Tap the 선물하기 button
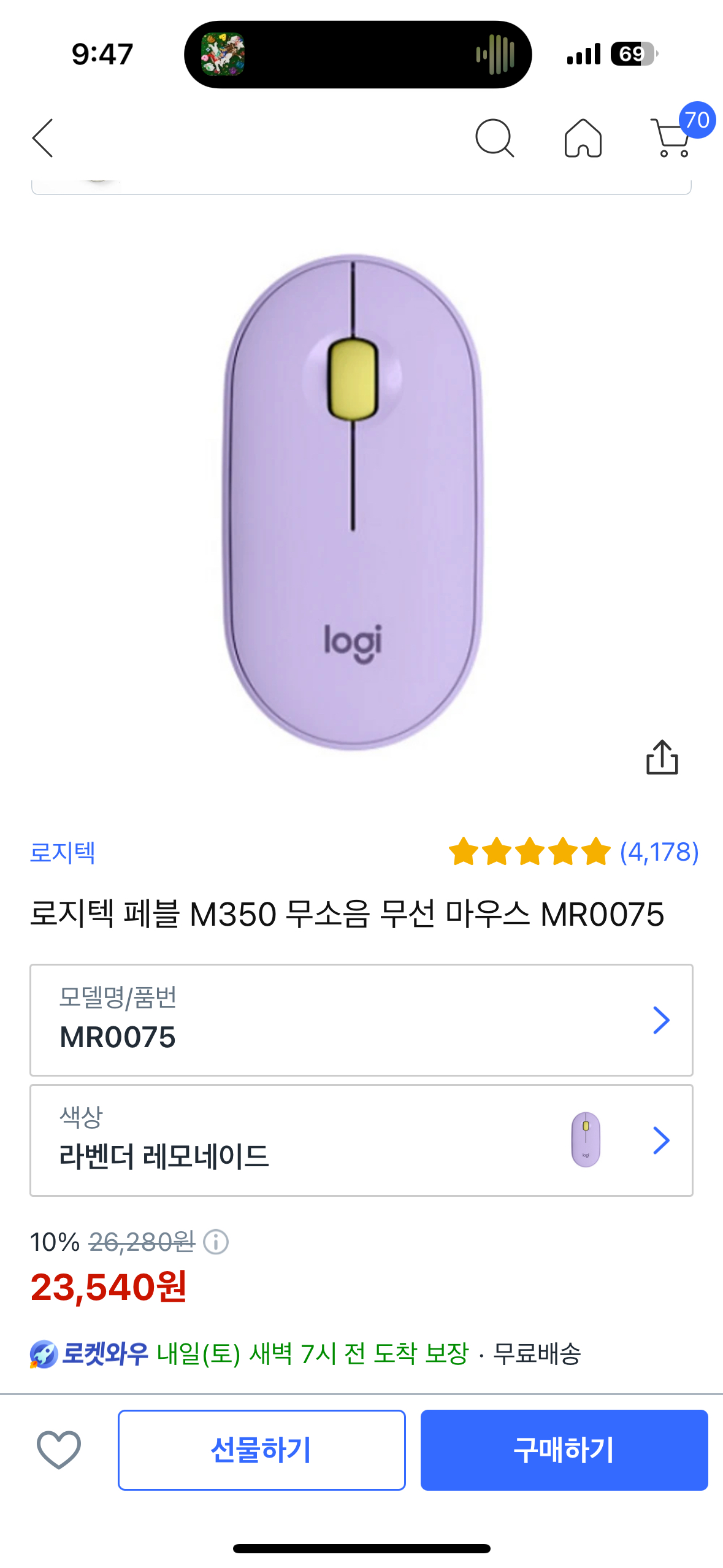 tap(261, 1450)
